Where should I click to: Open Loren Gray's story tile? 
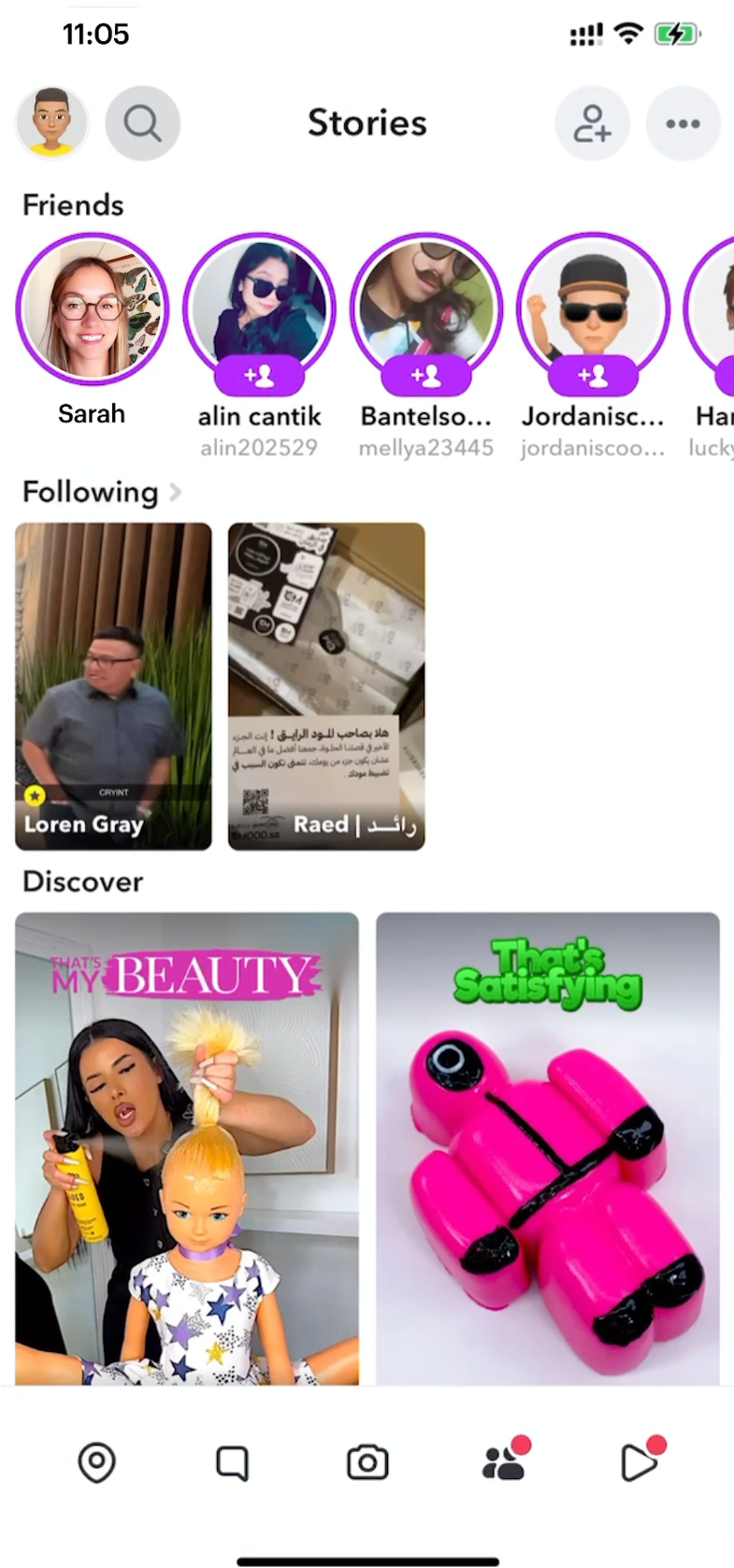point(113,686)
